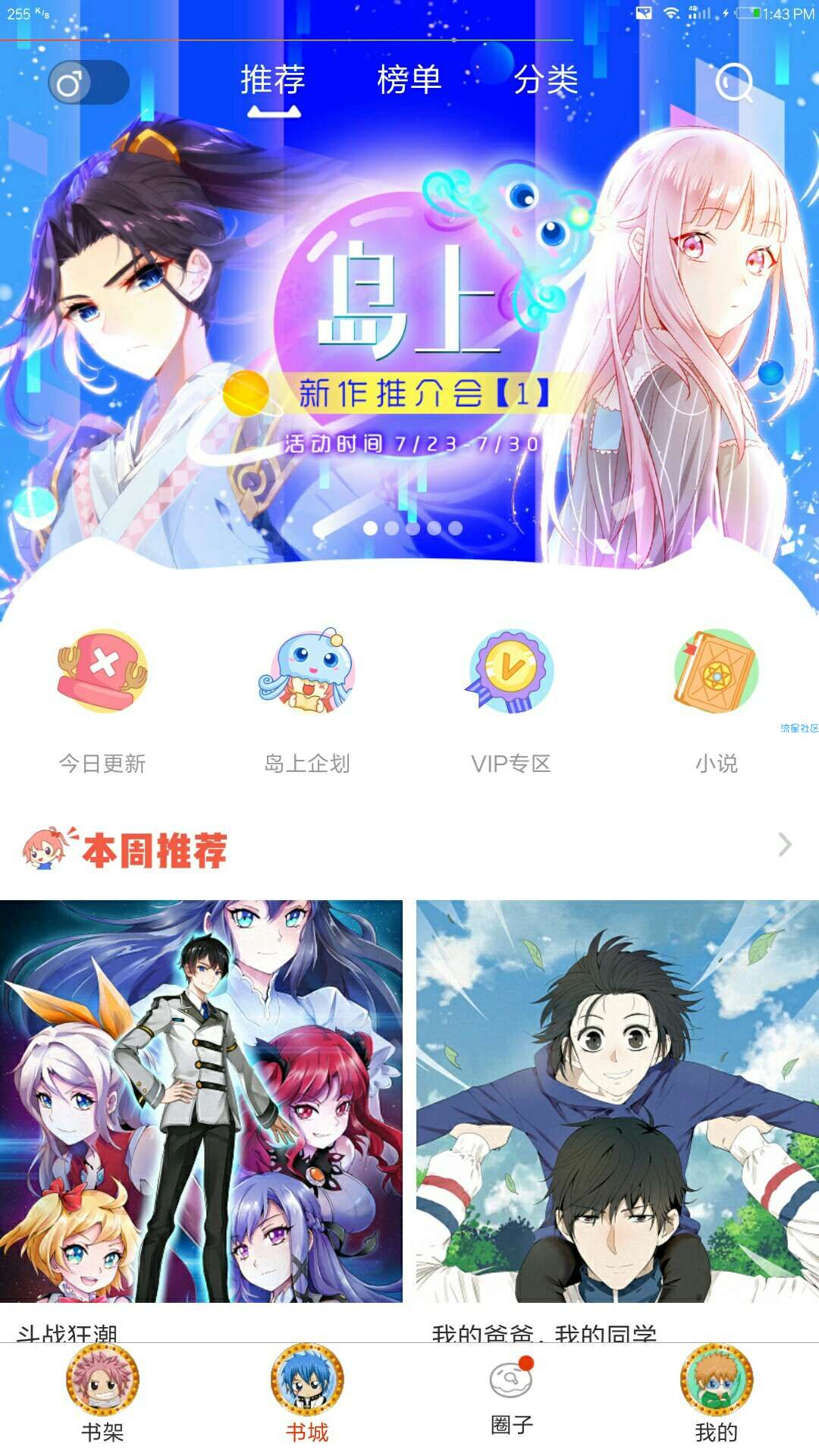Switch to the 榜单 tab

409,80
